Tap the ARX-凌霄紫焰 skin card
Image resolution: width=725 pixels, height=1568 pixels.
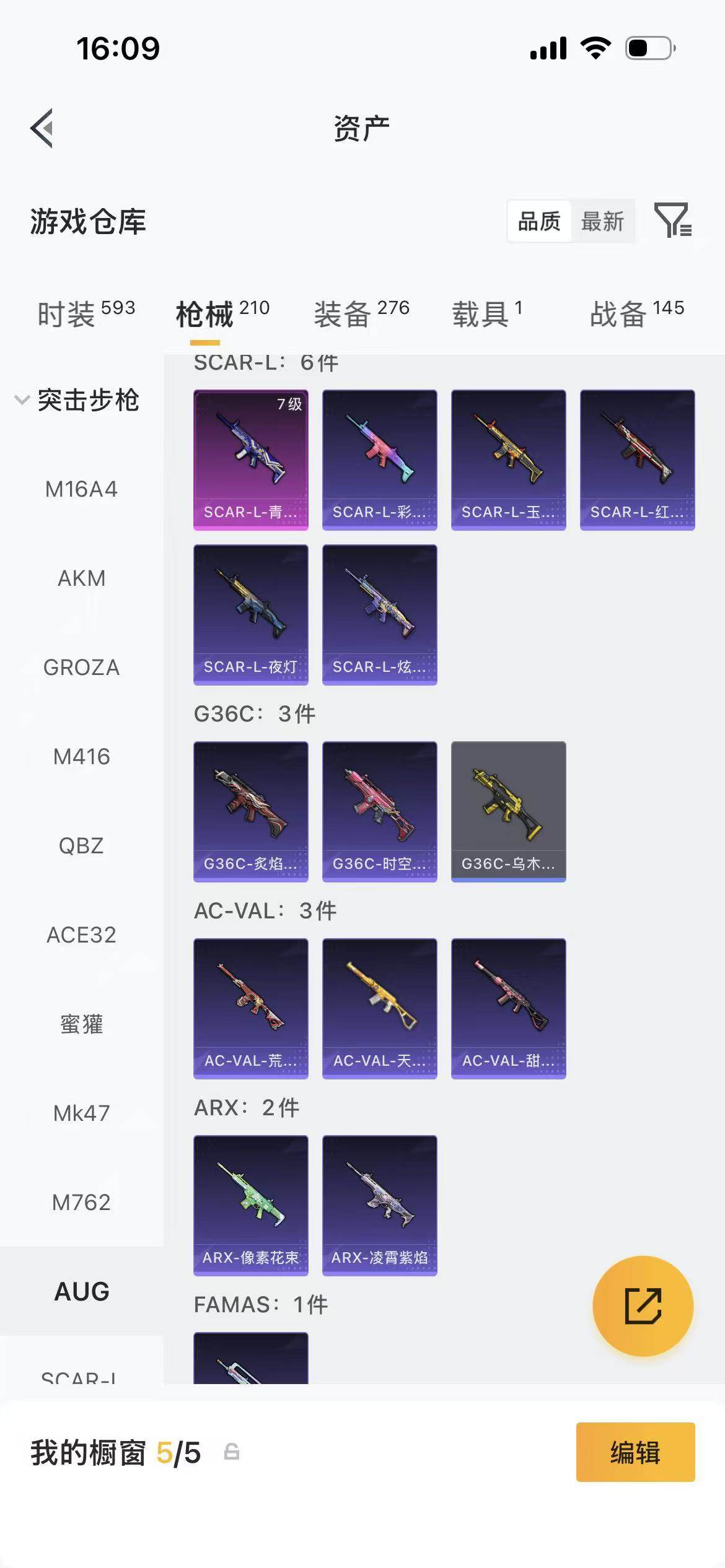(380, 1205)
